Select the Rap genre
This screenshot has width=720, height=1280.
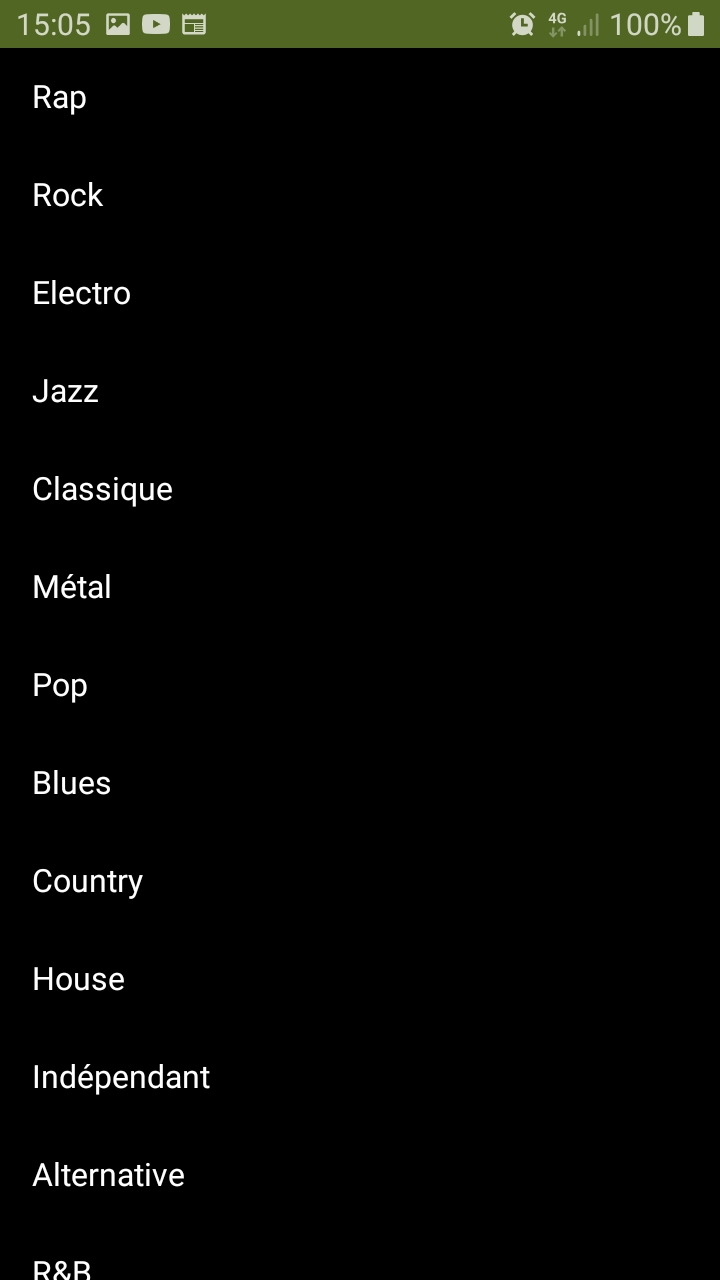[x=360, y=97]
